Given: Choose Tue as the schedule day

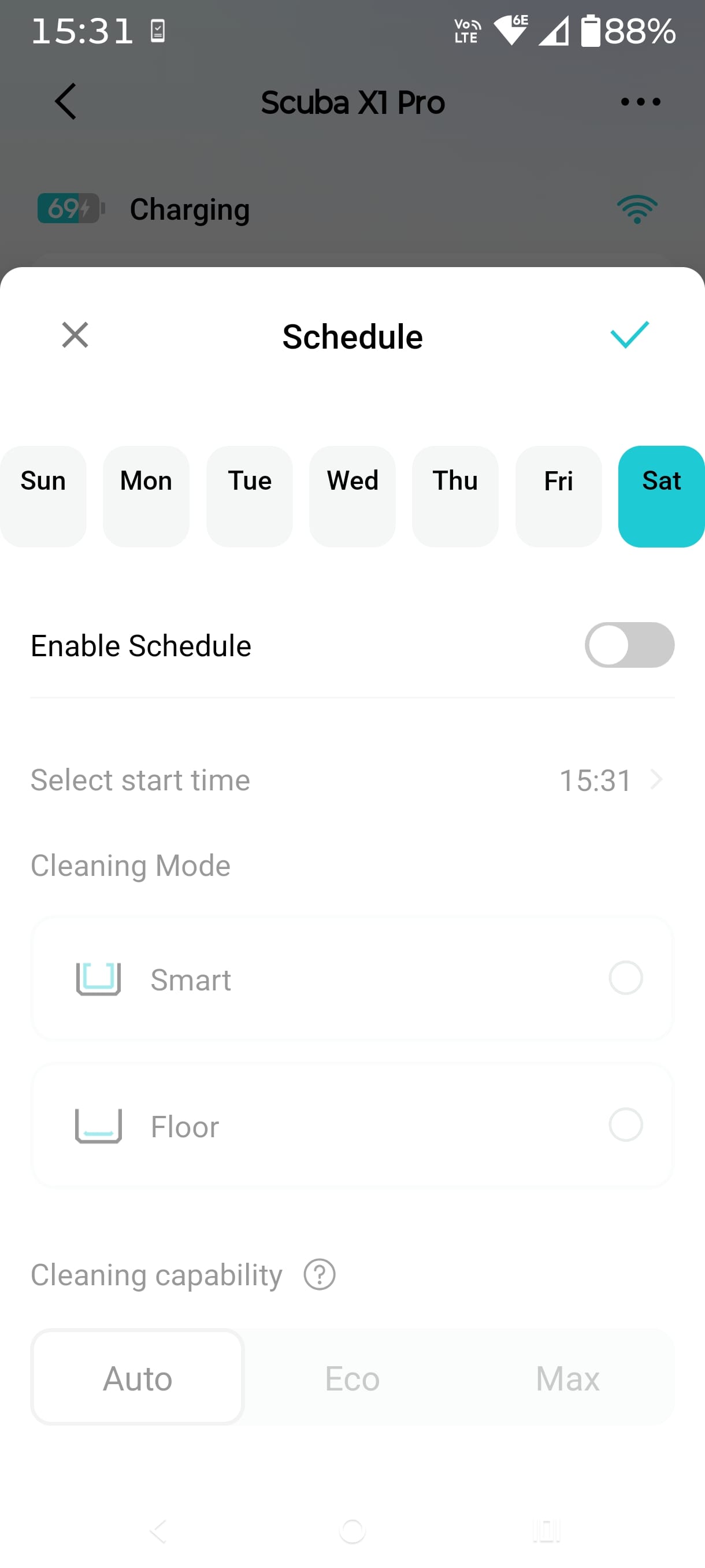Looking at the screenshot, I should 250,496.
